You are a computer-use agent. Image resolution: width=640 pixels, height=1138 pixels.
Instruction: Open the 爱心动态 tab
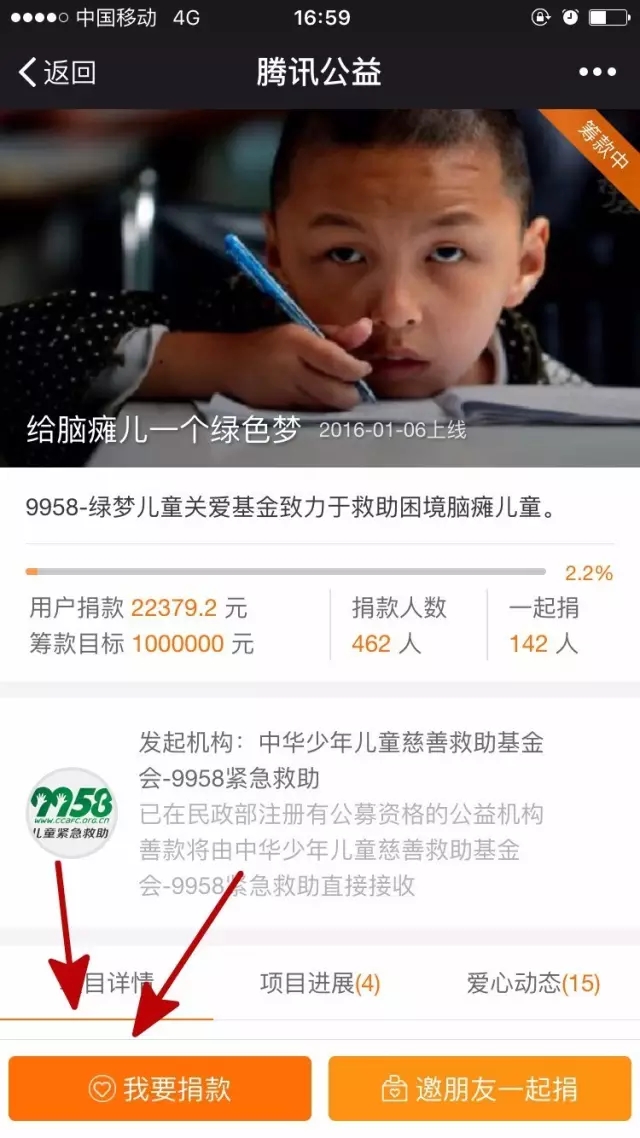tap(533, 983)
